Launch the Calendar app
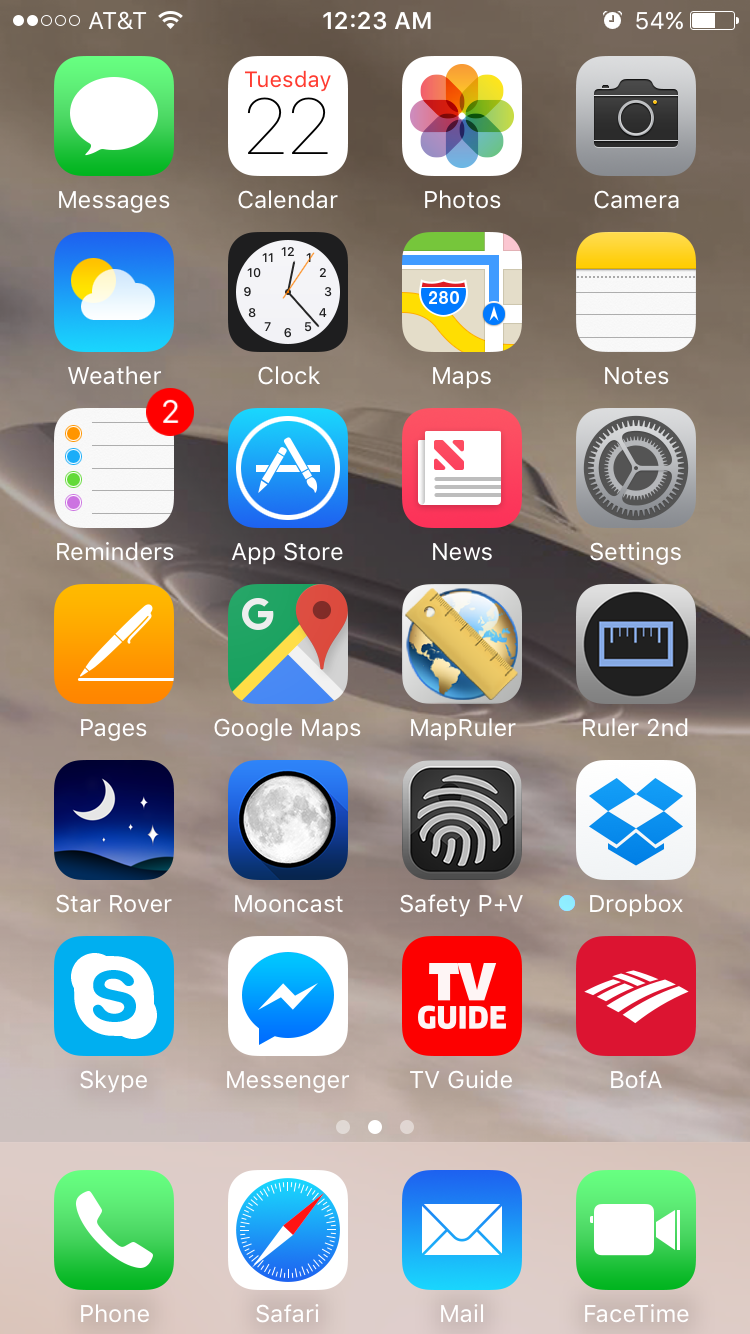 point(288,116)
